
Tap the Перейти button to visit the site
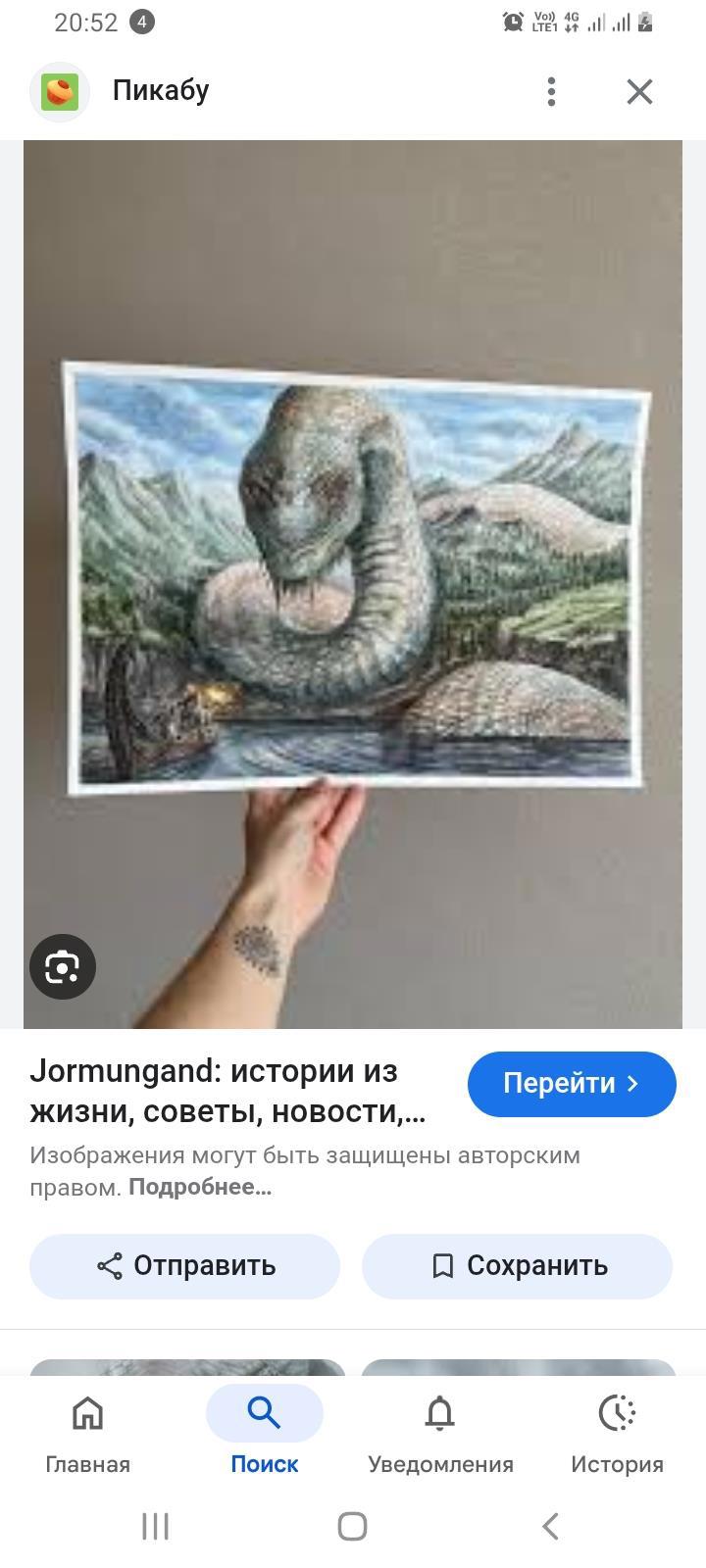coord(571,1083)
